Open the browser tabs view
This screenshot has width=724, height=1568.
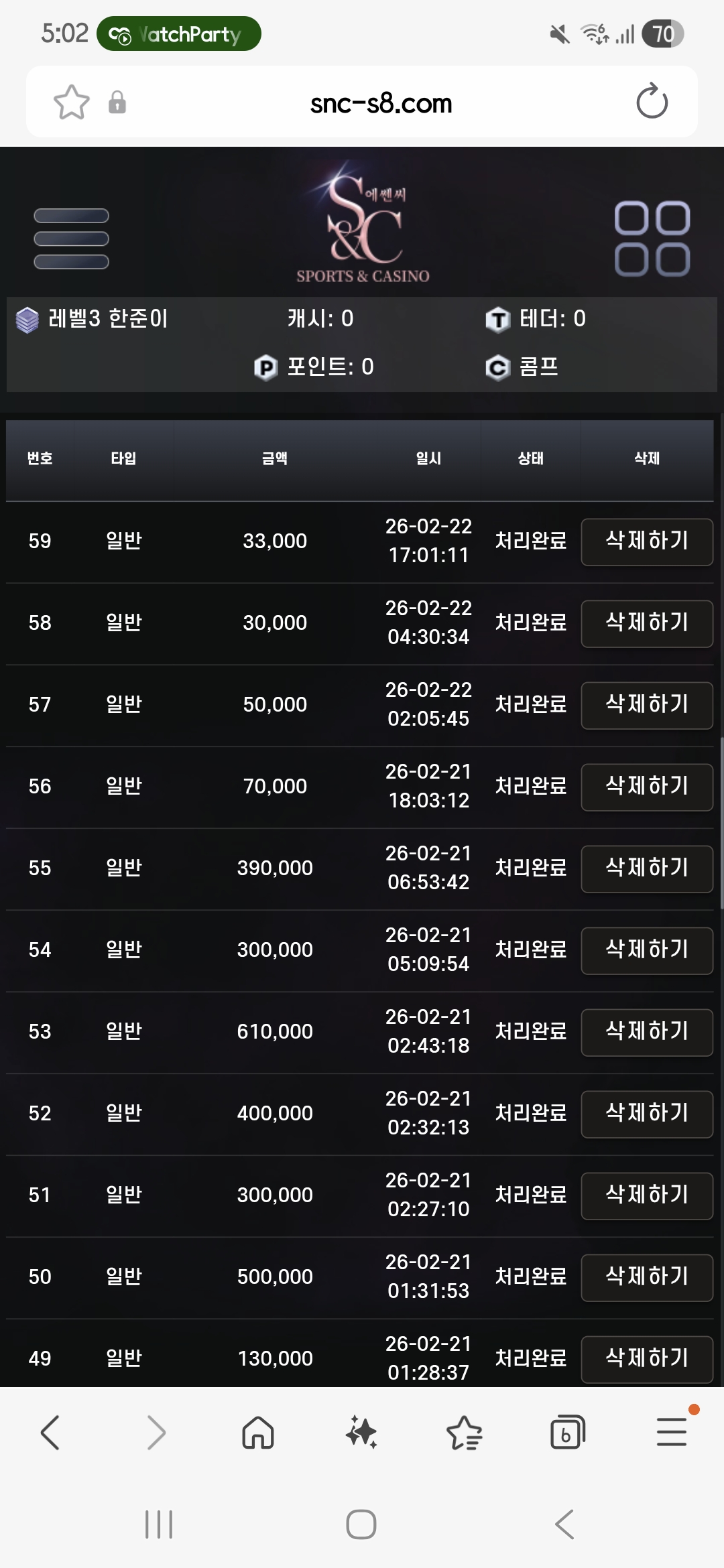[x=567, y=1433]
